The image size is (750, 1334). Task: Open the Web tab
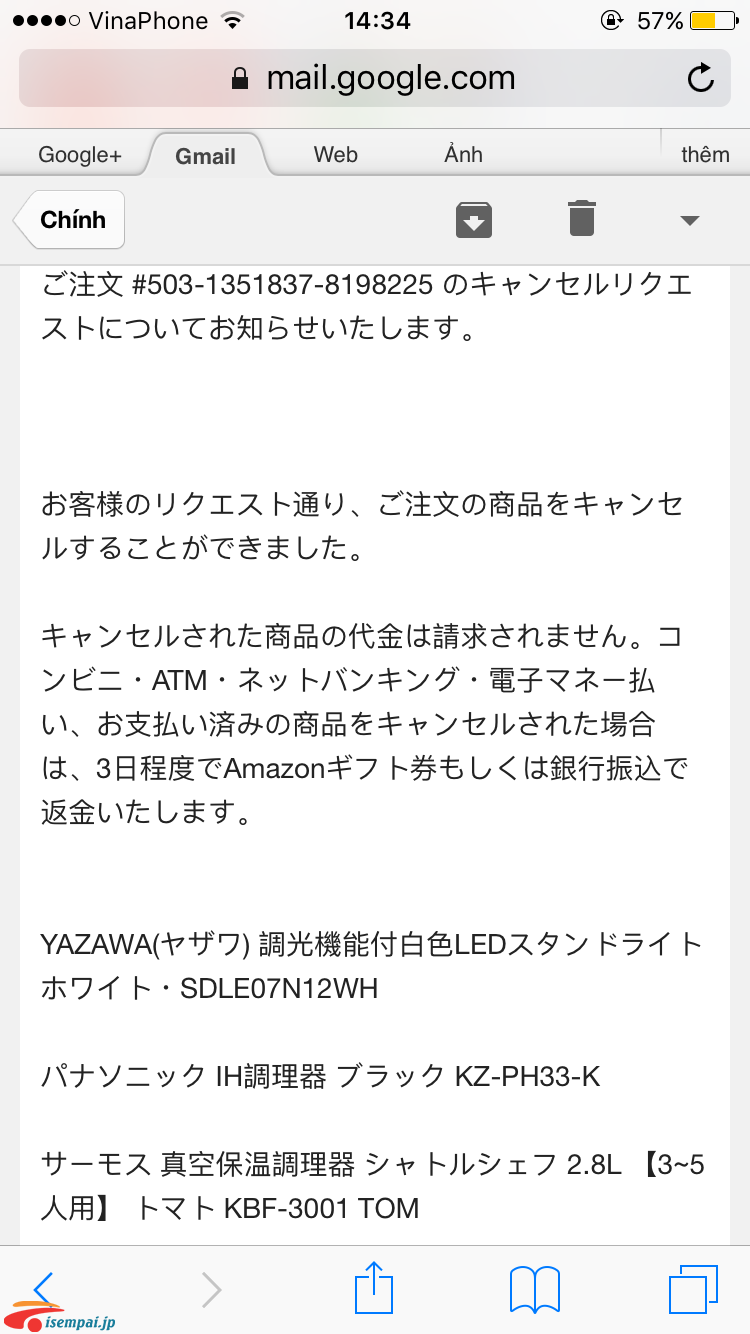(335, 155)
